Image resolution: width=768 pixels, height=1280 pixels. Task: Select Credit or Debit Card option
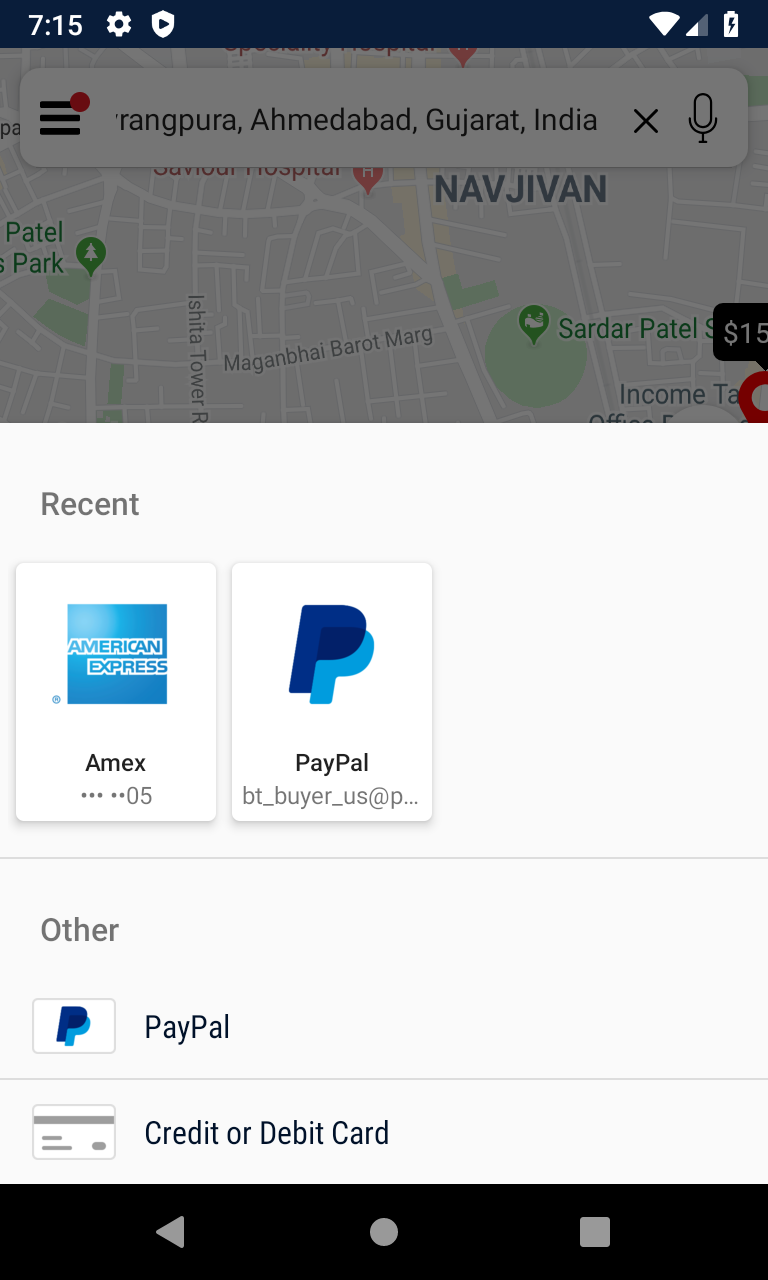[x=384, y=1133]
